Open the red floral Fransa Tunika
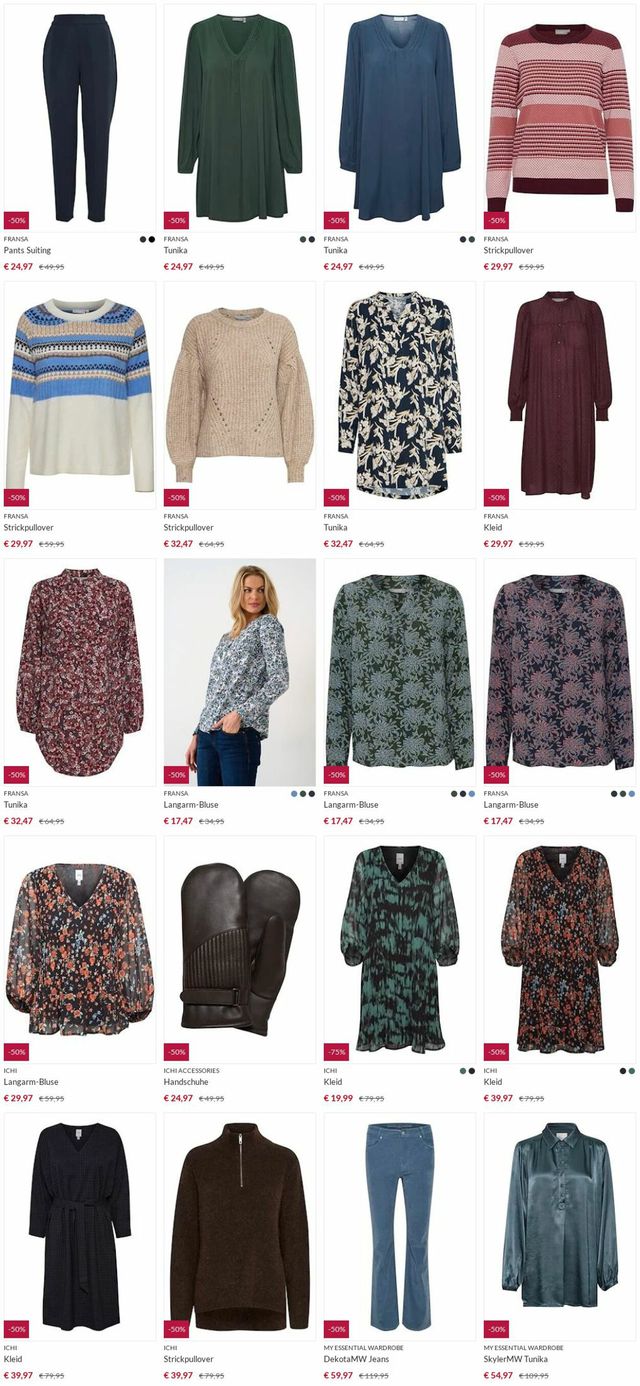This screenshot has height=1386, width=640. tap(80, 672)
